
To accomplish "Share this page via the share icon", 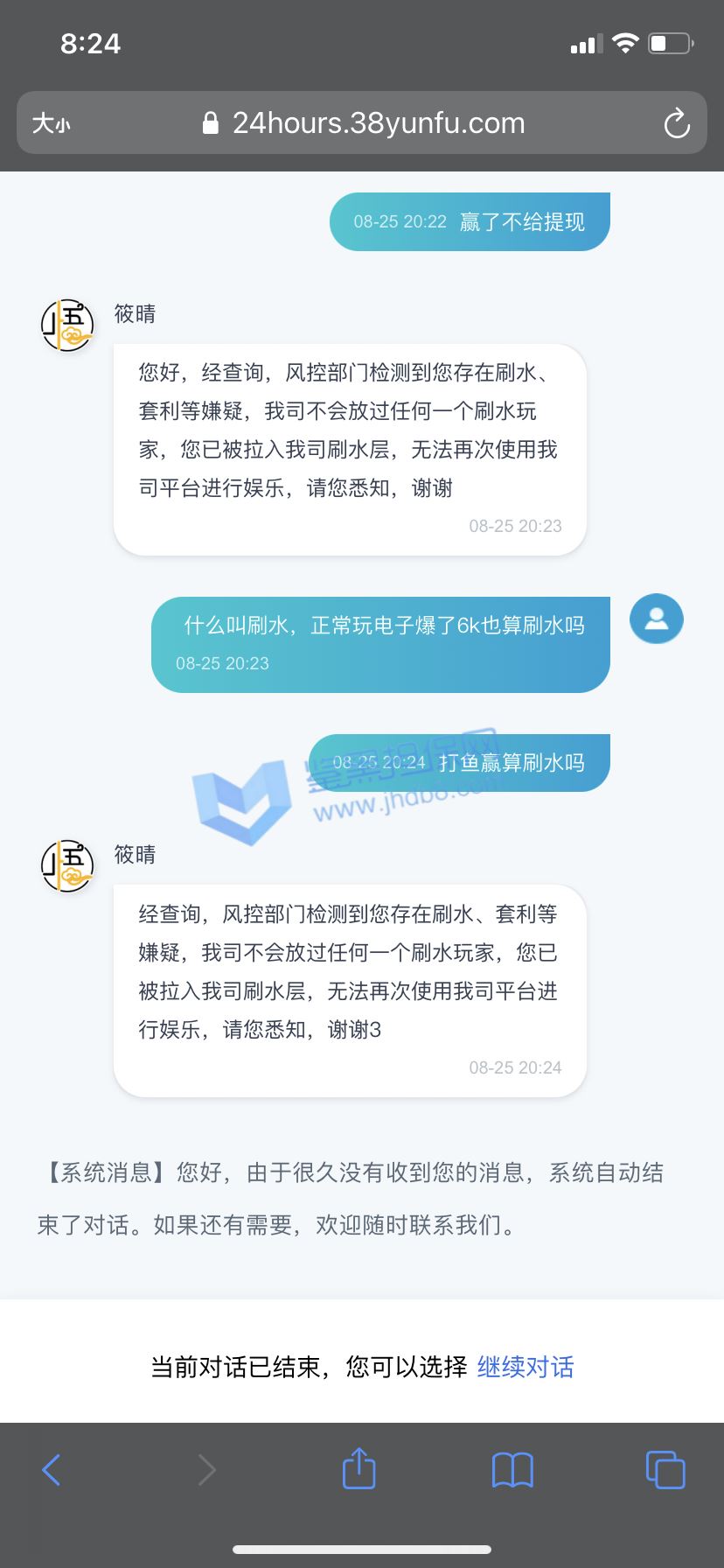I will point(359,1469).
